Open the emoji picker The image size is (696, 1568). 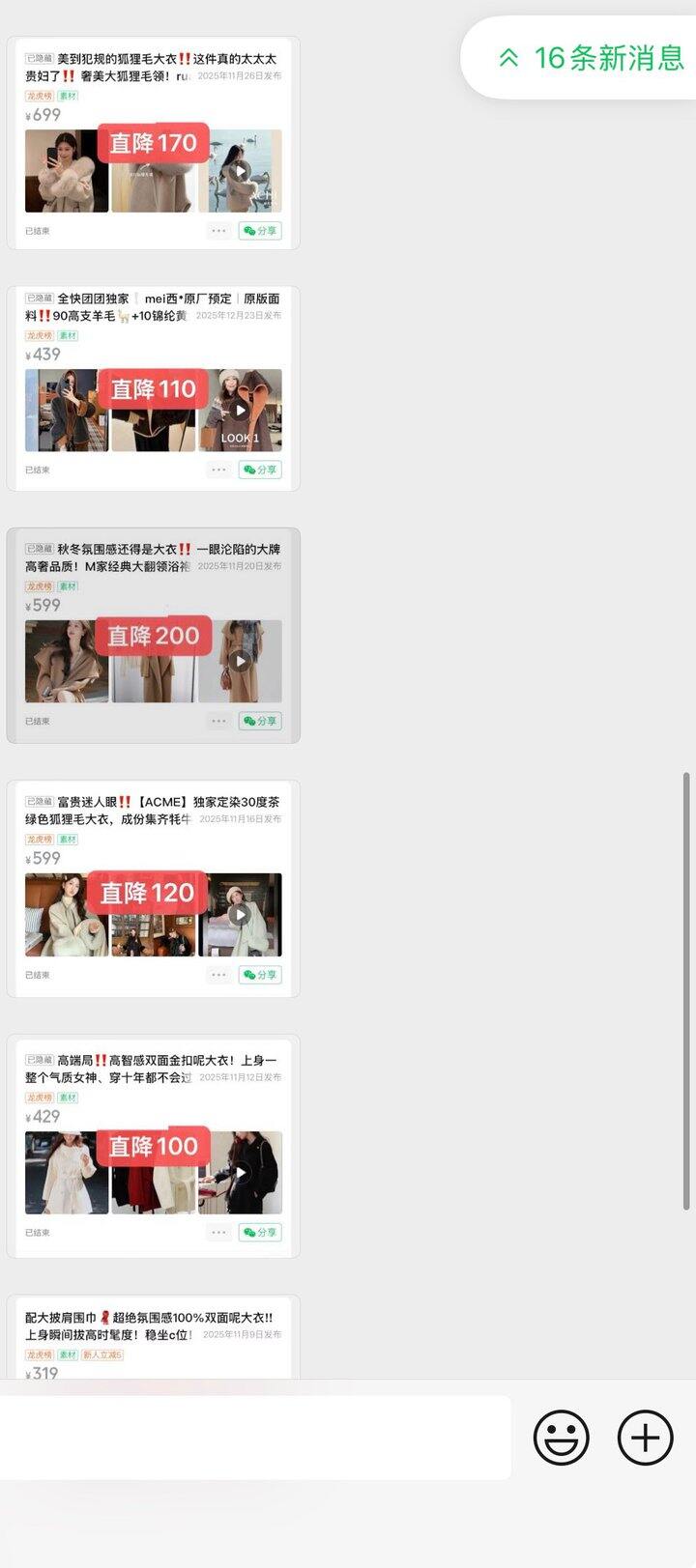pyautogui.click(x=562, y=1438)
